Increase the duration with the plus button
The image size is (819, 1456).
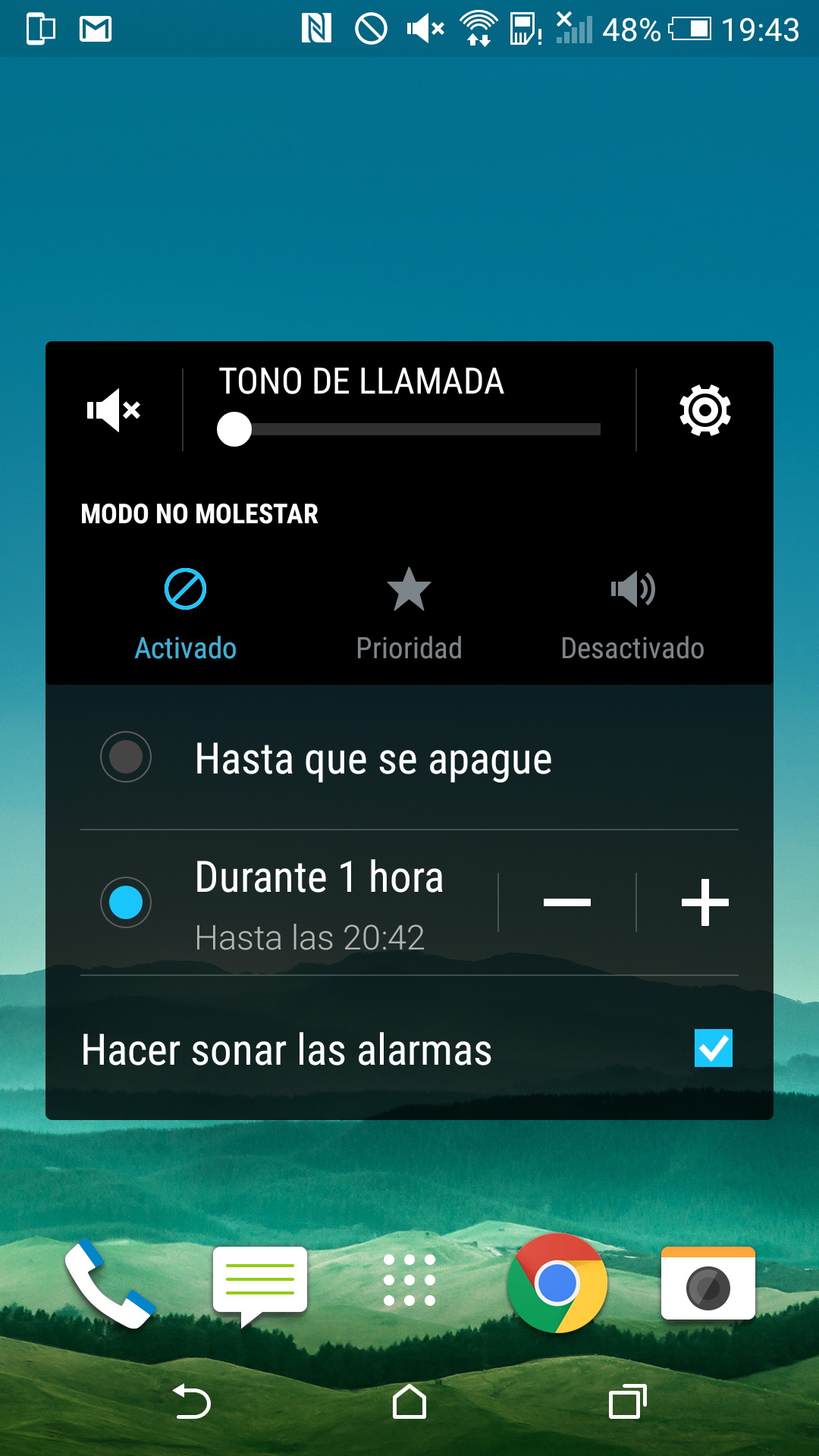coord(704,902)
